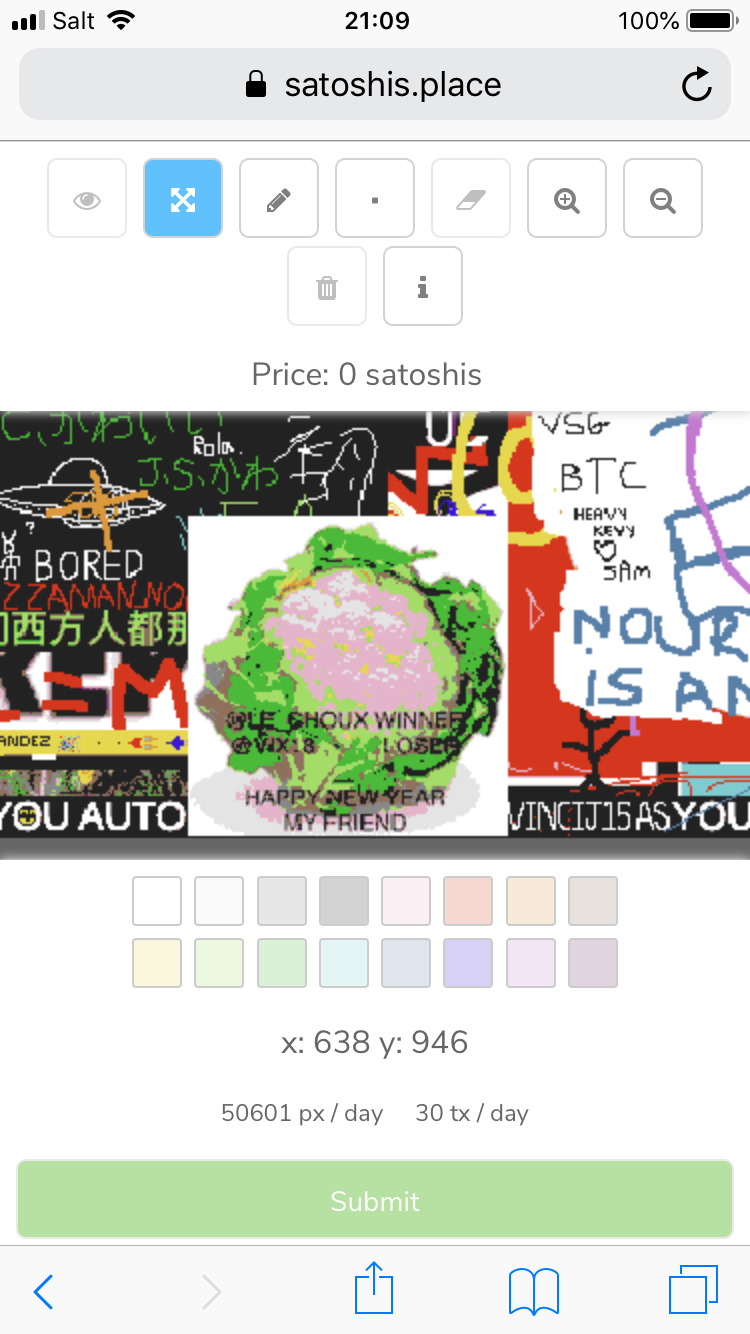Image resolution: width=750 pixels, height=1334 pixels.
Task: Select the white color swatch
Action: pyautogui.click(x=156, y=900)
